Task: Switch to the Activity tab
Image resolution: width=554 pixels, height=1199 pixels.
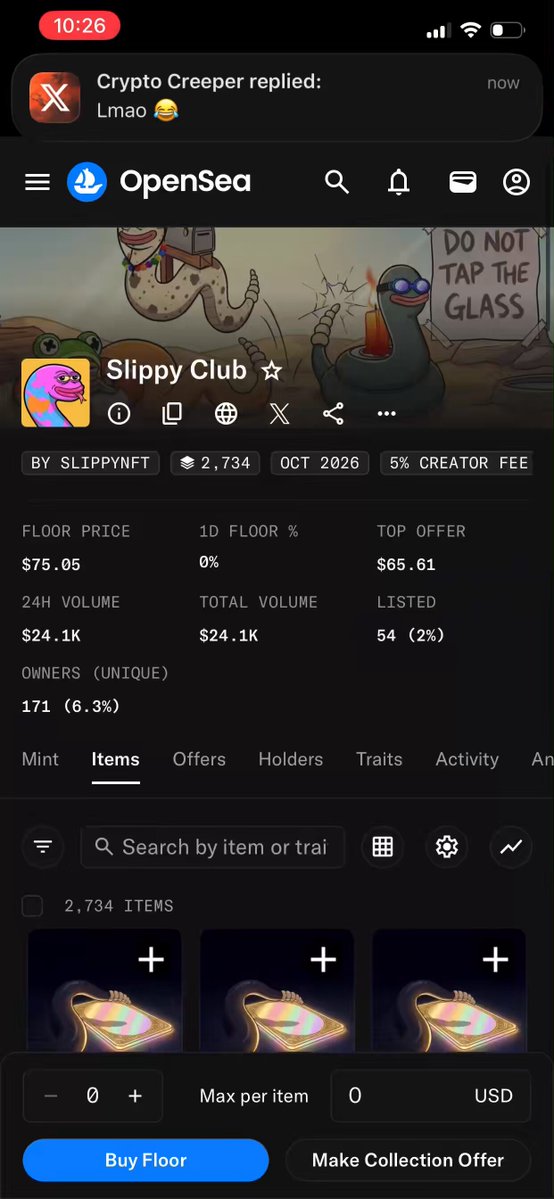Action: 467,759
